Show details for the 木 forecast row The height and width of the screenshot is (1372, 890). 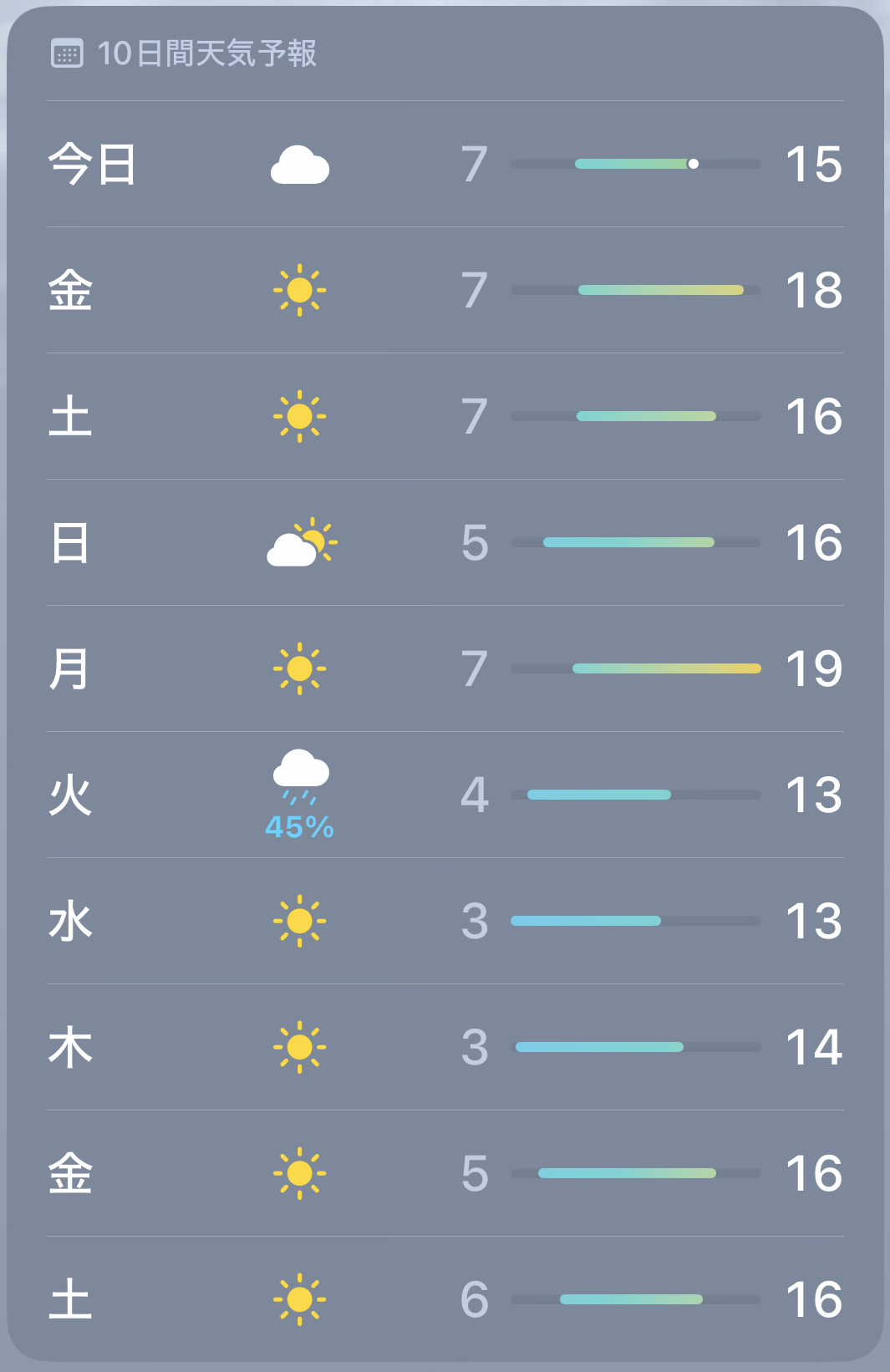point(445,1047)
